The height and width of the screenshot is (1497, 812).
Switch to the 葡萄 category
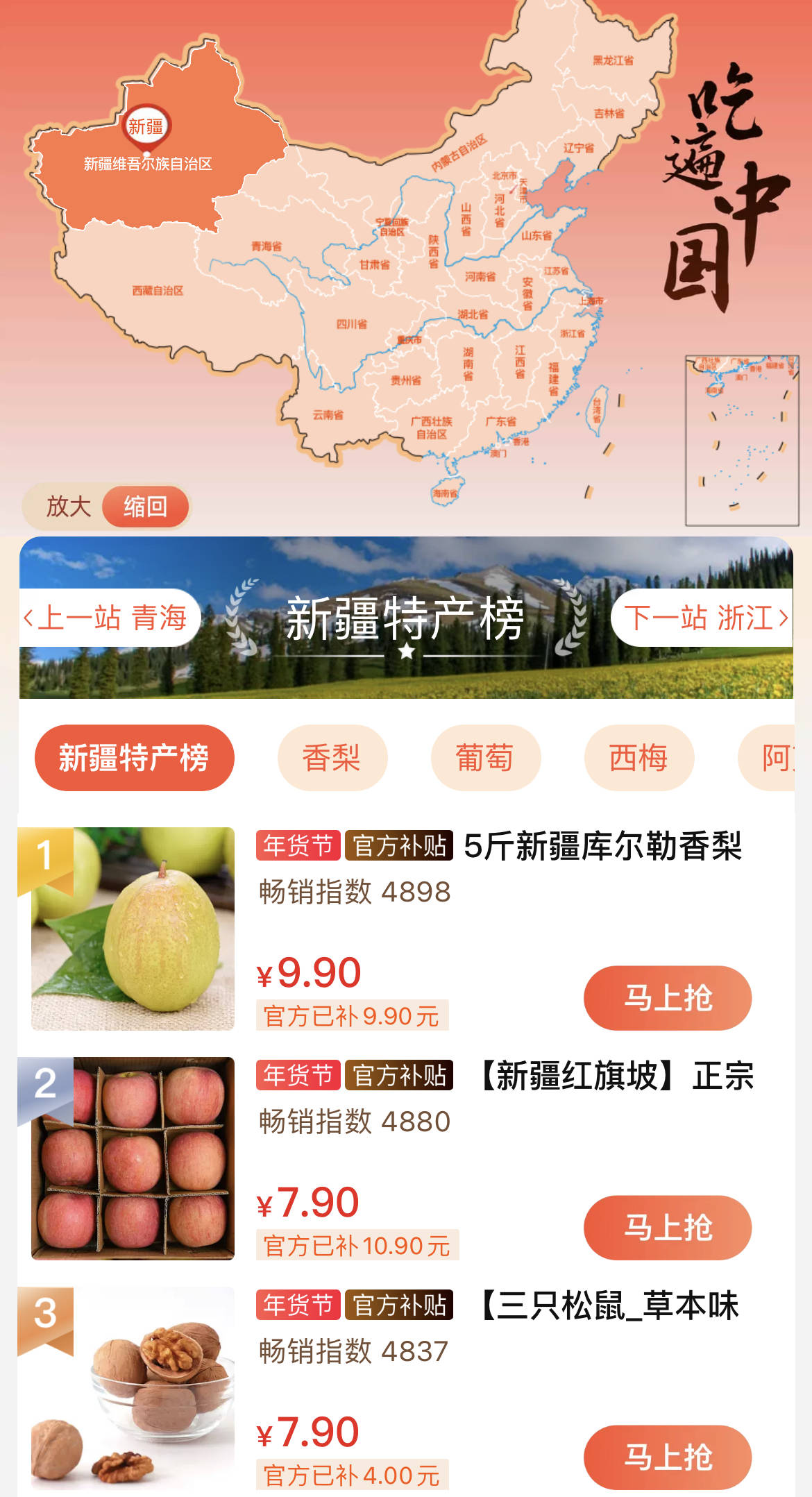[485, 757]
